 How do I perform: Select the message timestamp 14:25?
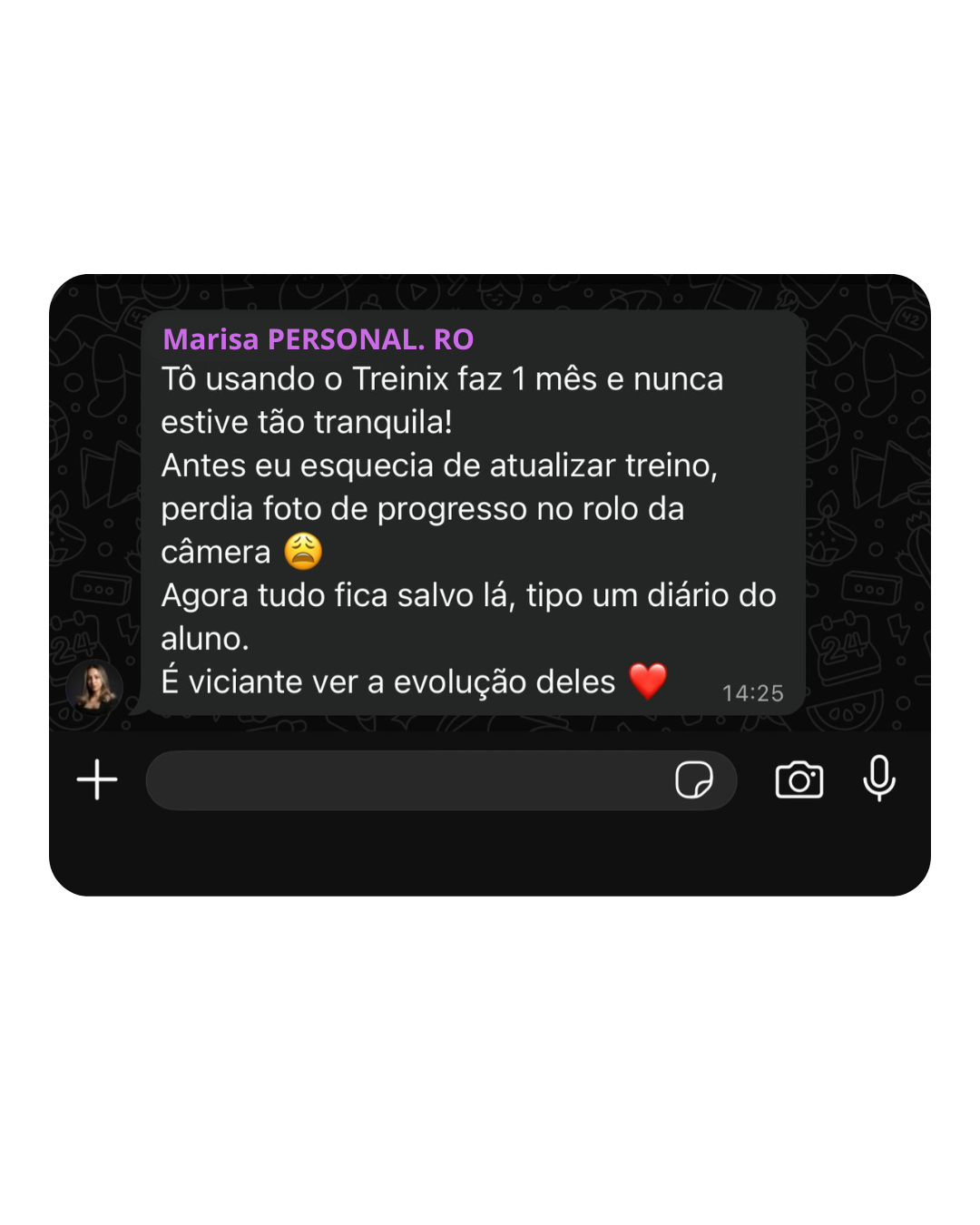751,691
